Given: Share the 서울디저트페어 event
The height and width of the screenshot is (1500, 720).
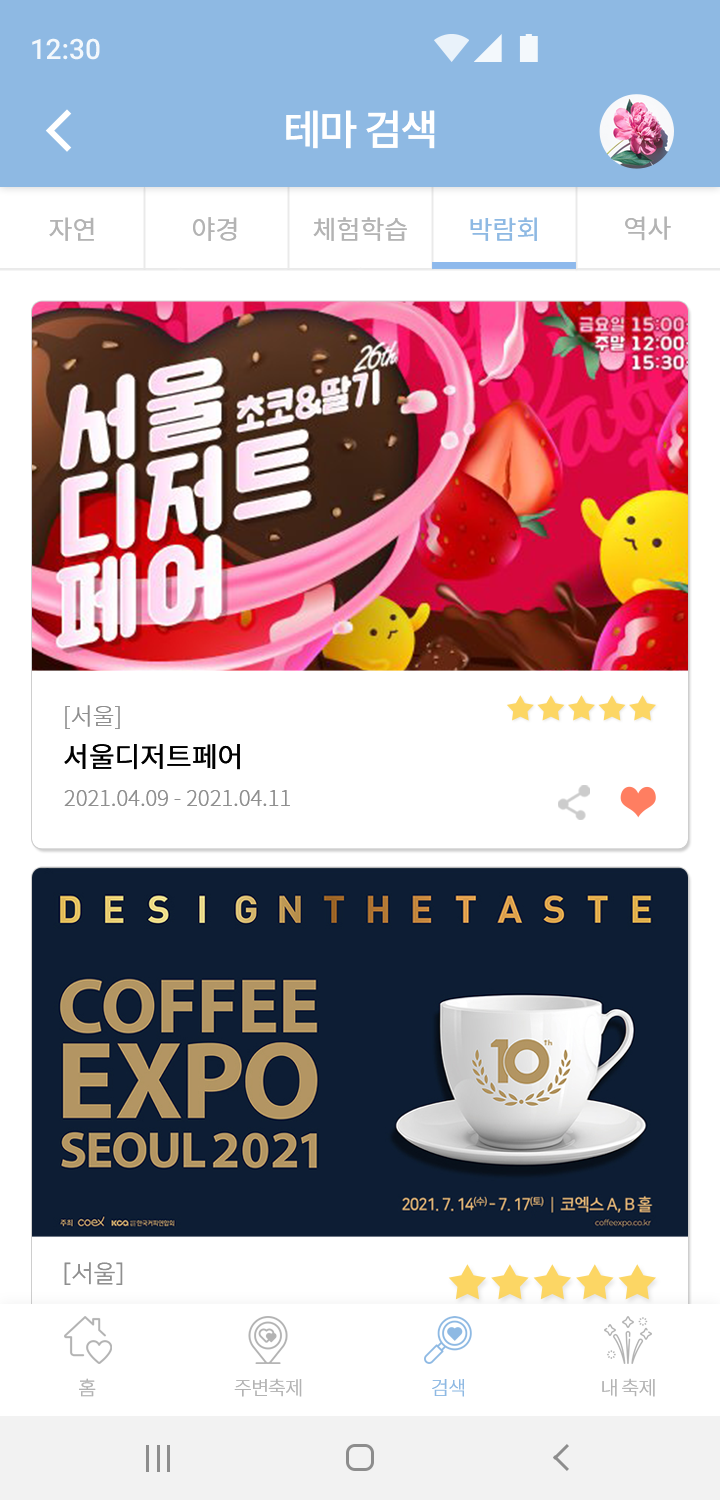Looking at the screenshot, I should tap(573, 802).
